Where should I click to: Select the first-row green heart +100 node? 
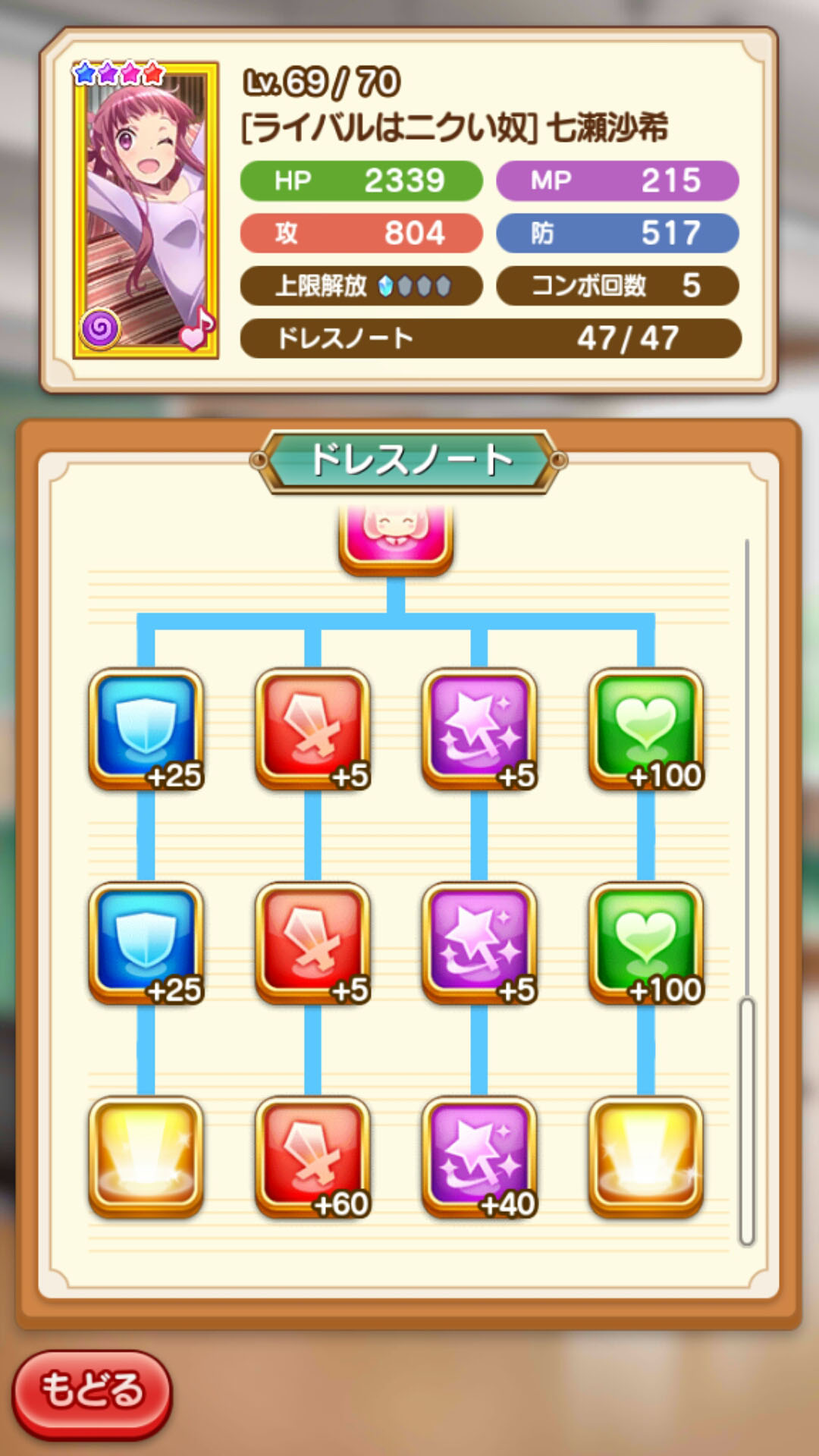[646, 730]
